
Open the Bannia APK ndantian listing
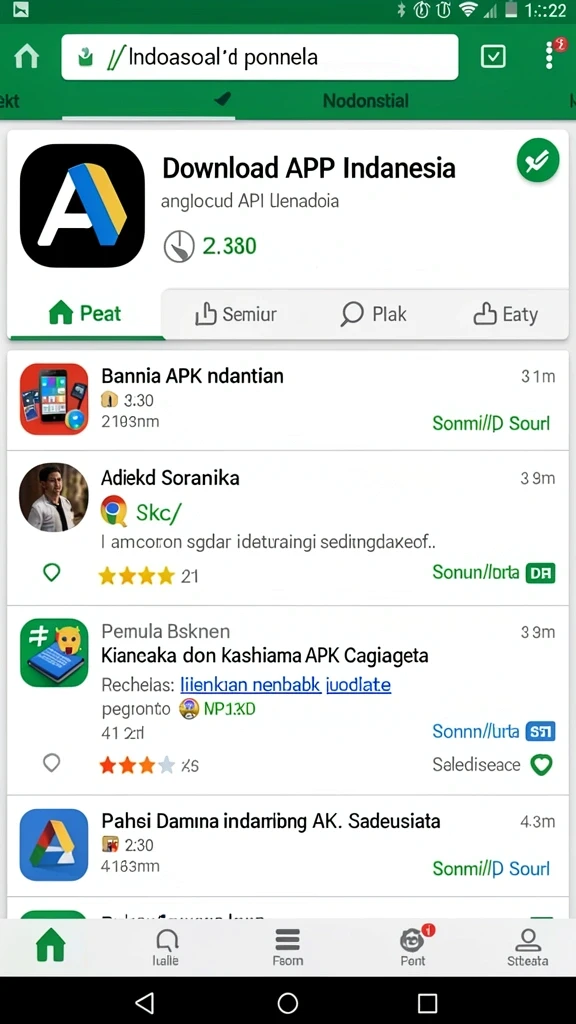coord(287,400)
